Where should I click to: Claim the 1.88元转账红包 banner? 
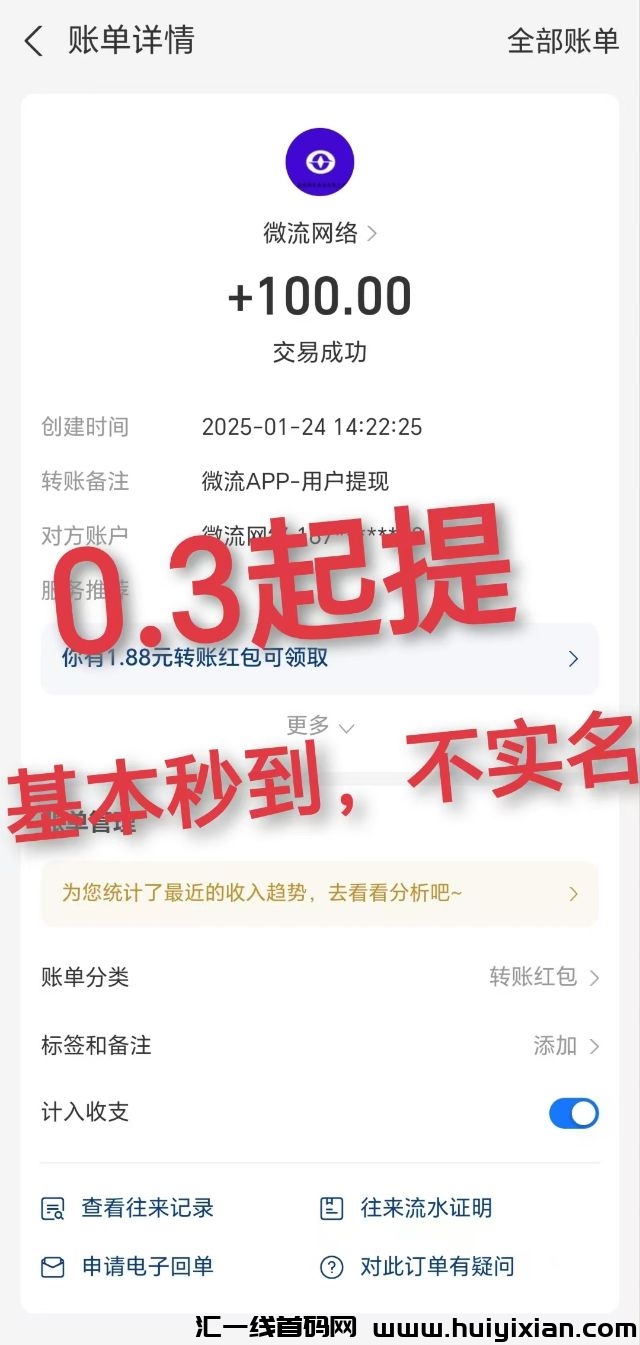tap(319, 658)
